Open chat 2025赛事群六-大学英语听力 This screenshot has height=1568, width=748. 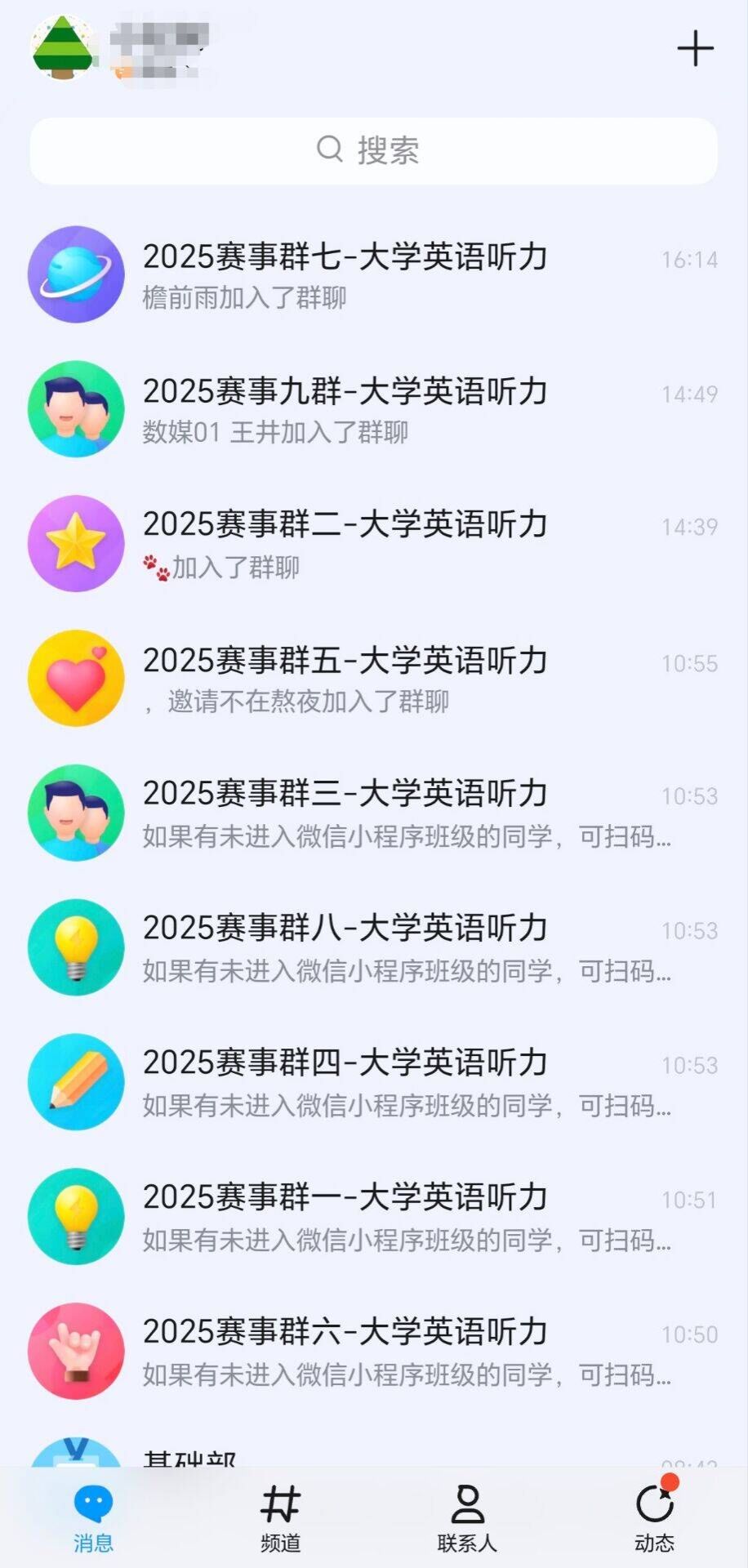(x=373, y=1352)
